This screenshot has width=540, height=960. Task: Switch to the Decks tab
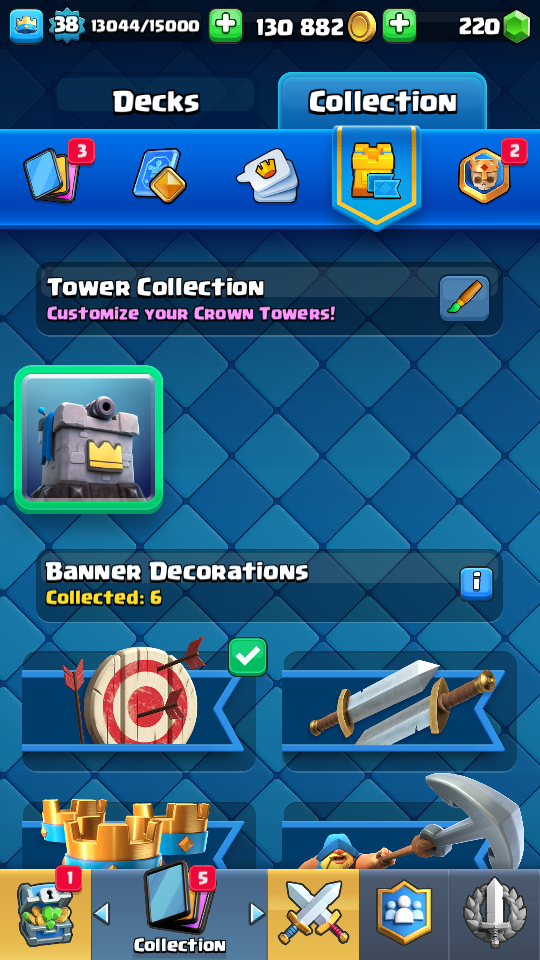tap(156, 101)
